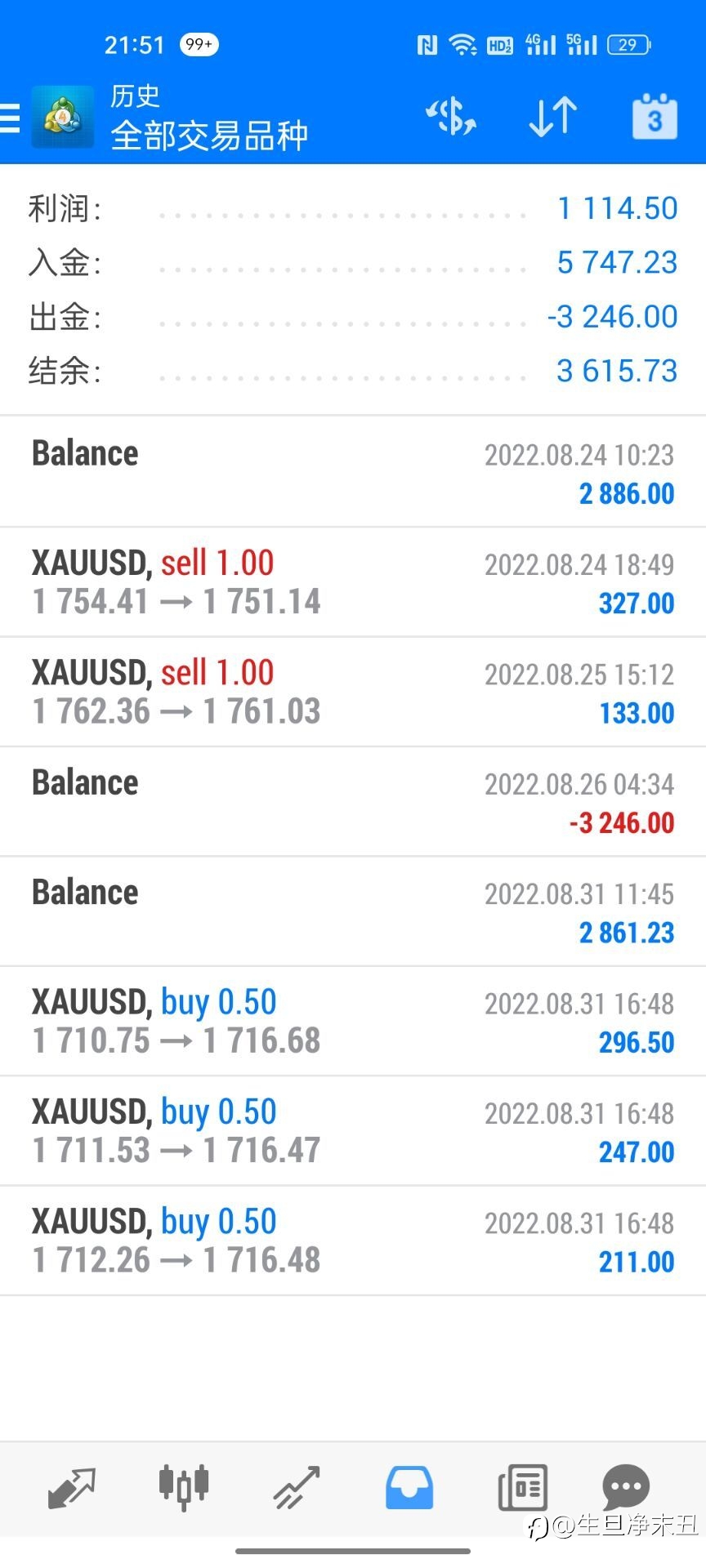This screenshot has height=1568, width=706.
Task: Switch to the Quotes tab
Action: point(72,1488)
